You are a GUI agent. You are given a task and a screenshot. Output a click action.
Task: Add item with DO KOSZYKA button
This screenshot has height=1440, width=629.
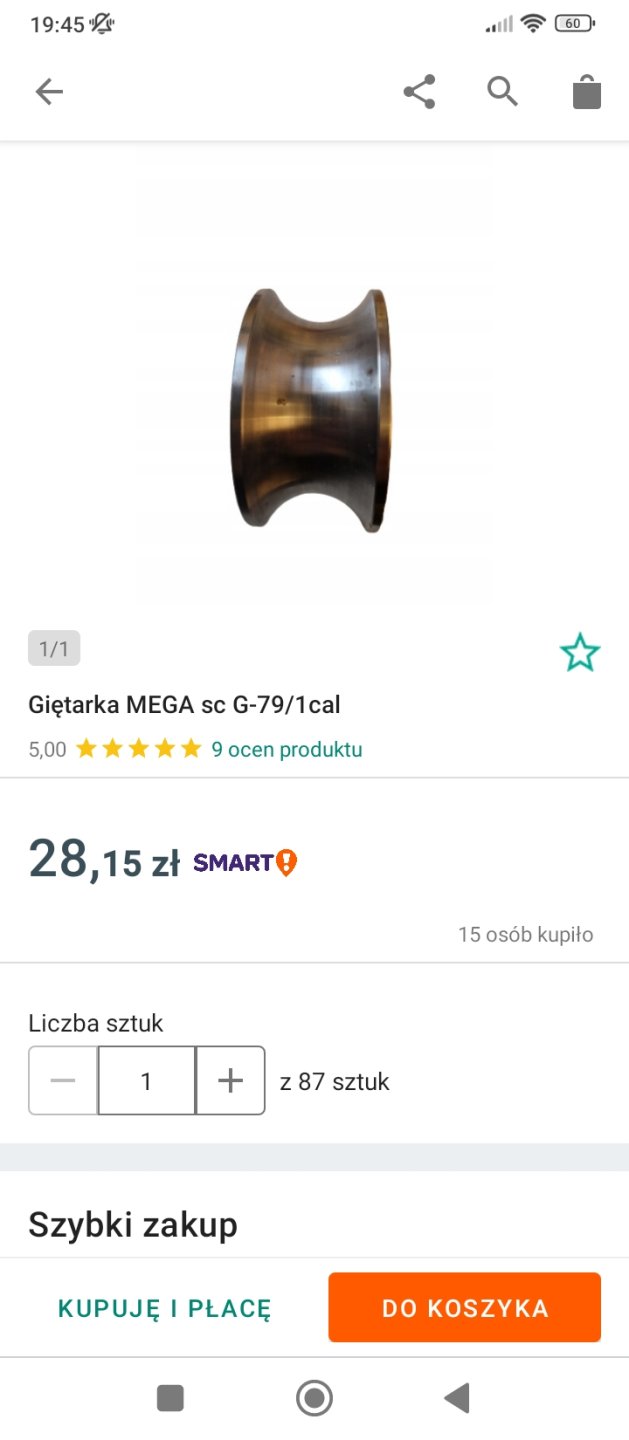pyautogui.click(x=465, y=1308)
